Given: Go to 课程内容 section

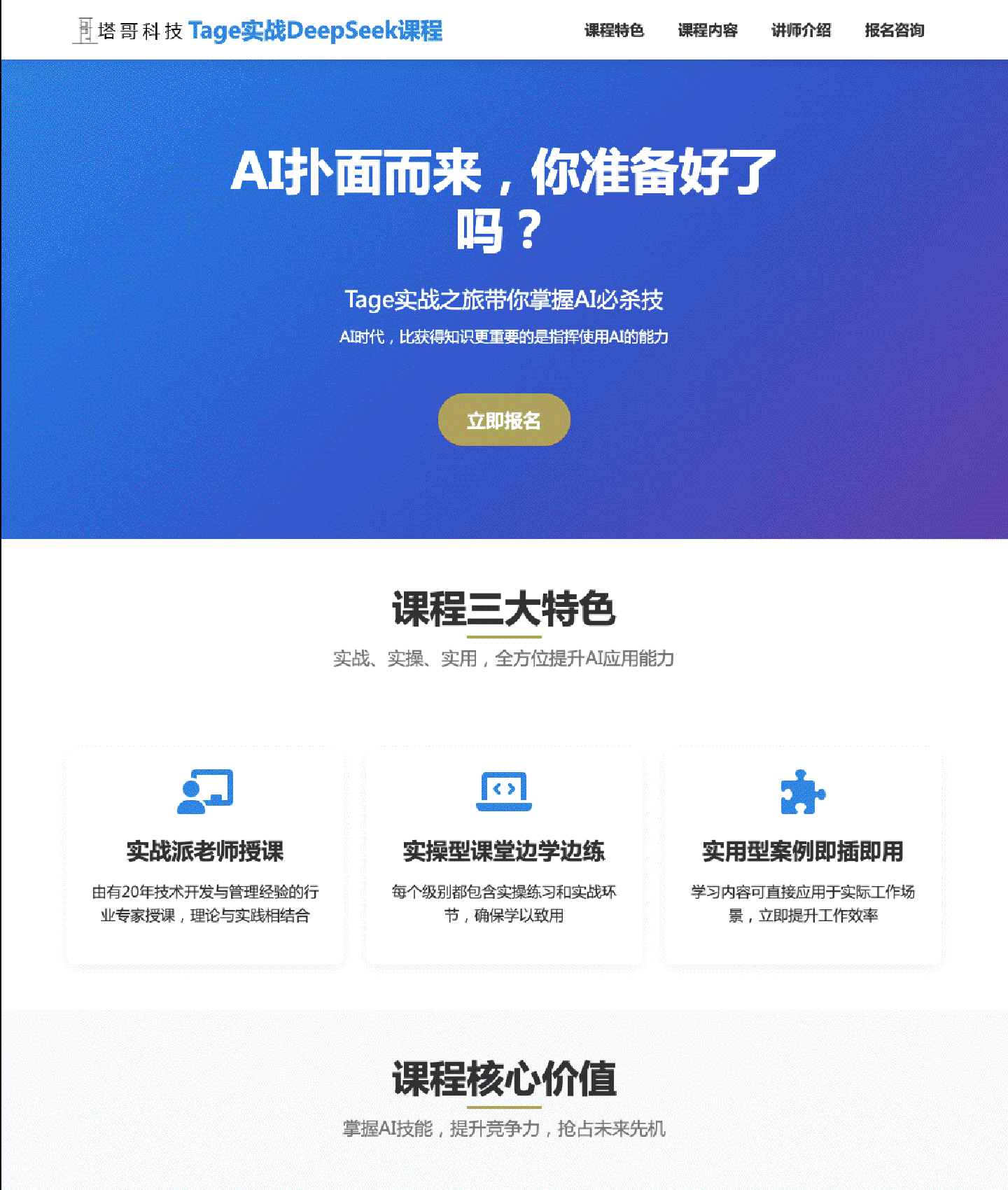Looking at the screenshot, I should pos(708,30).
